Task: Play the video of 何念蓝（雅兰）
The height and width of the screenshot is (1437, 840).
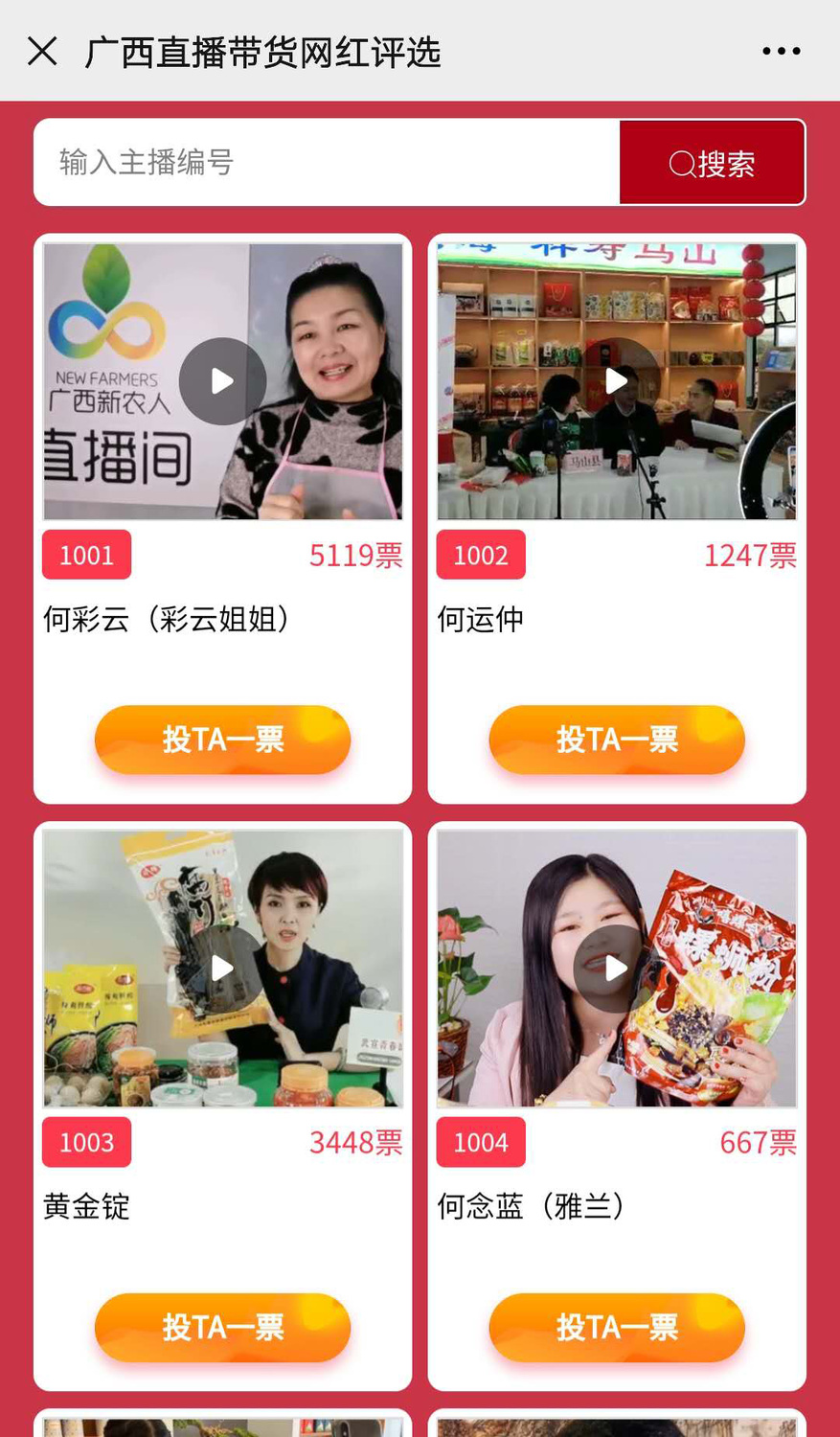Action: point(617,969)
